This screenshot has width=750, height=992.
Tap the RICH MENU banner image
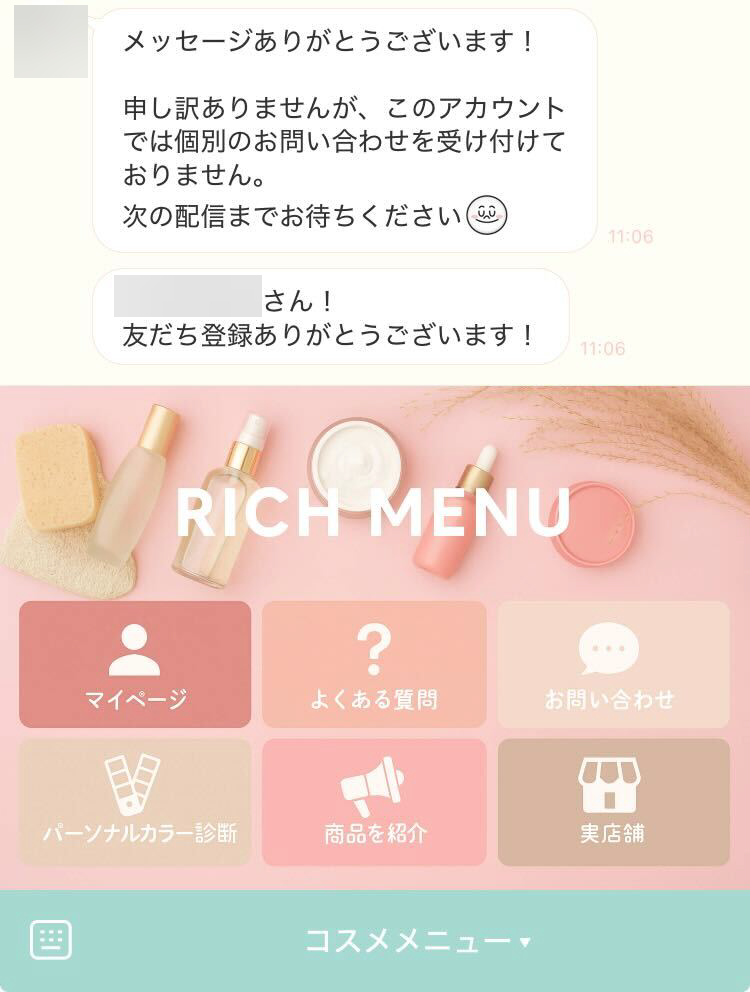tap(375, 490)
